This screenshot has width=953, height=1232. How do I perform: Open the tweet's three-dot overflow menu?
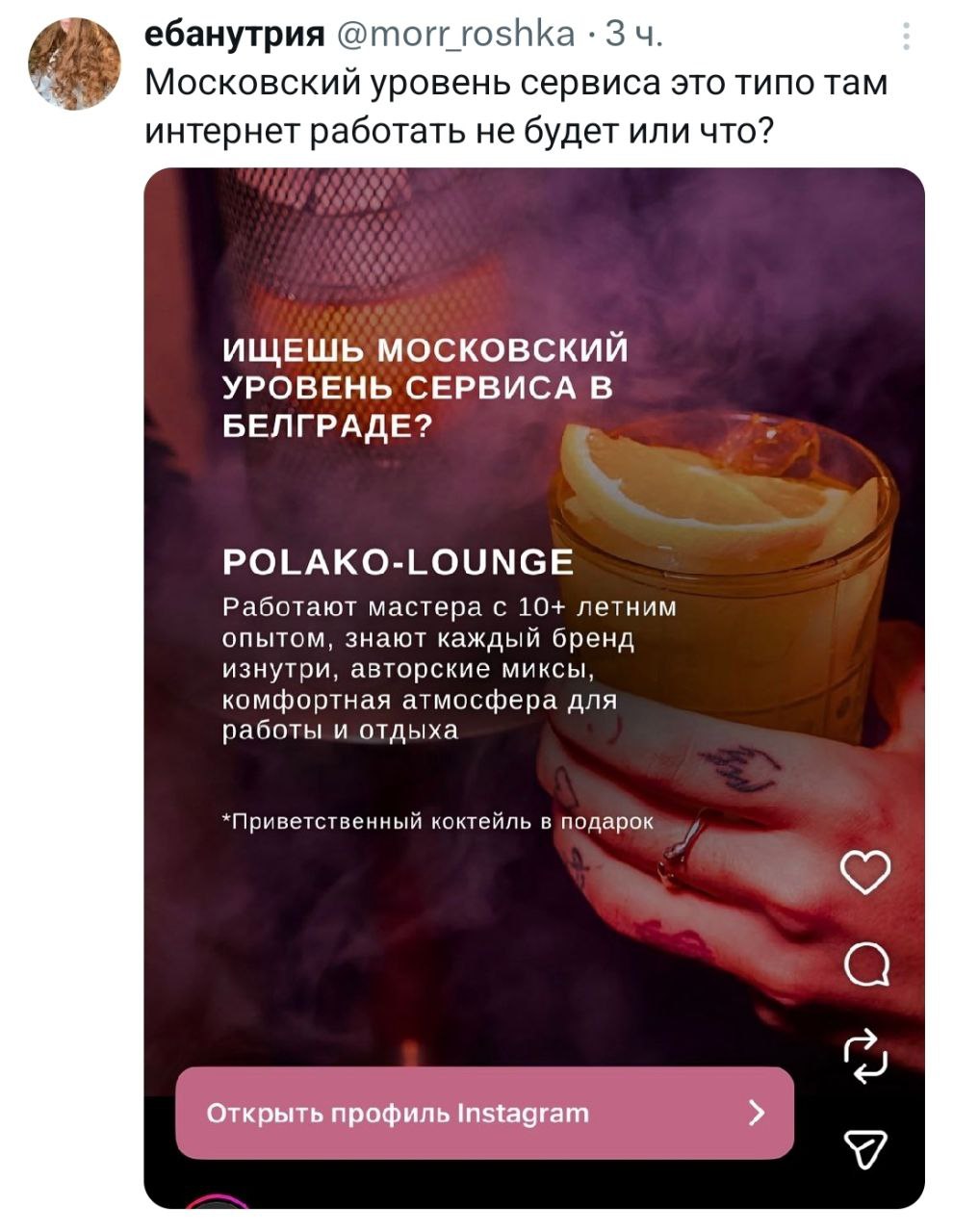(x=906, y=37)
